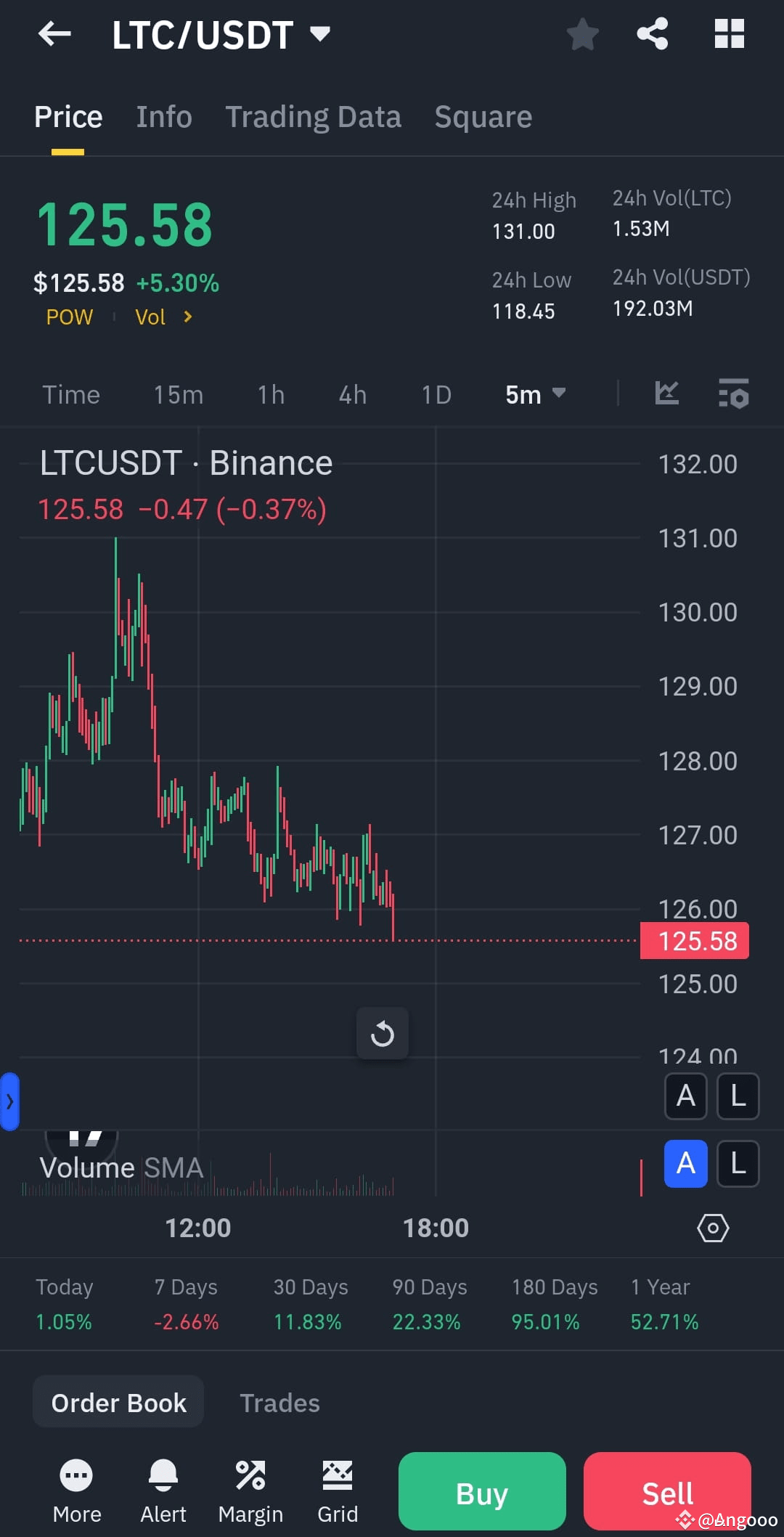Switch to the Trades tab
Screen dimensions: 784x1537
280,1403
